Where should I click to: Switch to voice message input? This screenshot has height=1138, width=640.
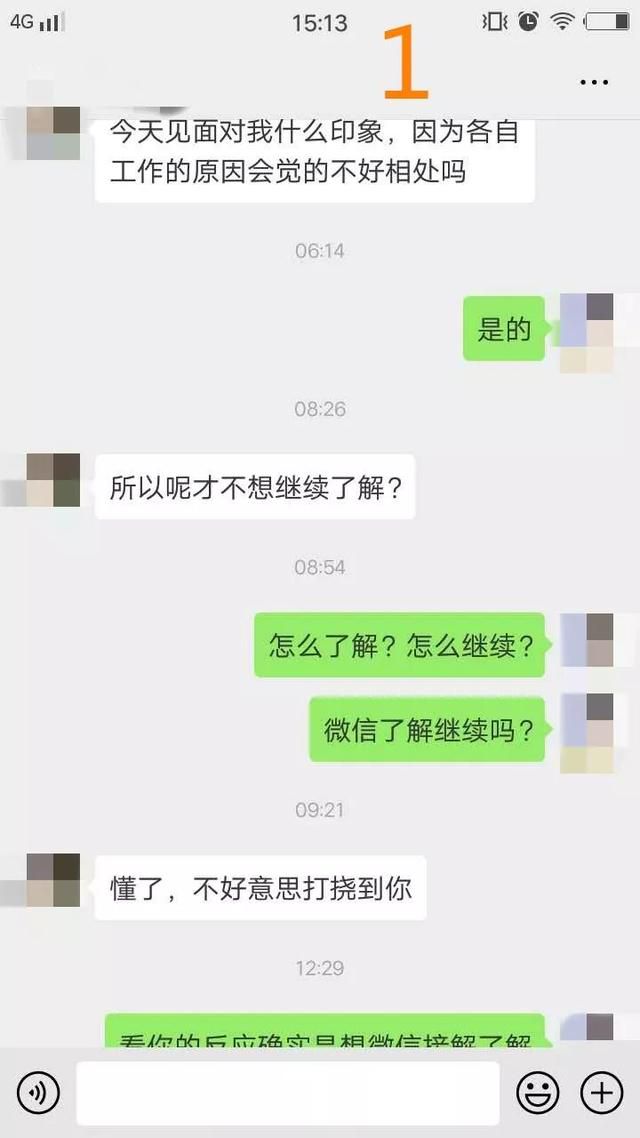click(38, 1092)
